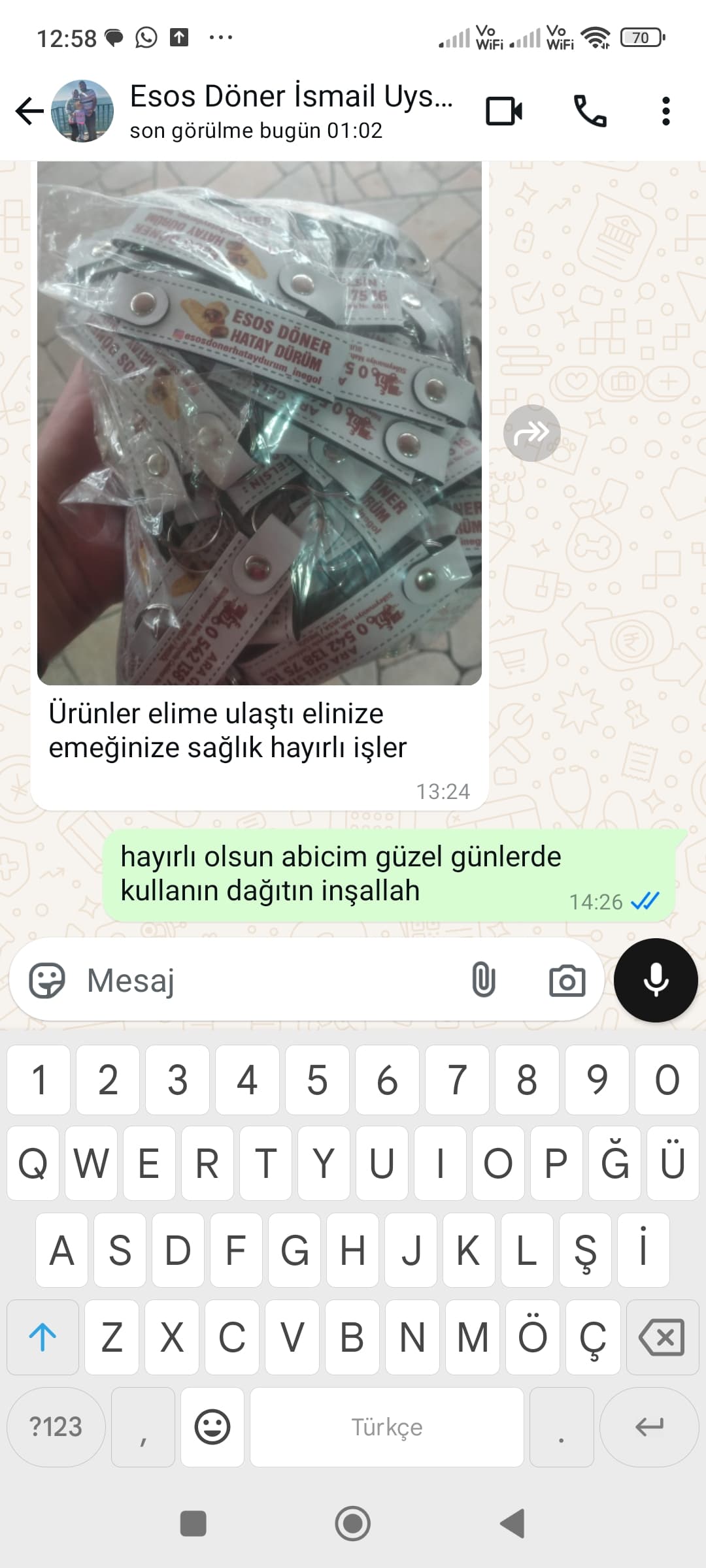
Task: Open the chat options three-dot menu
Action: [665, 111]
